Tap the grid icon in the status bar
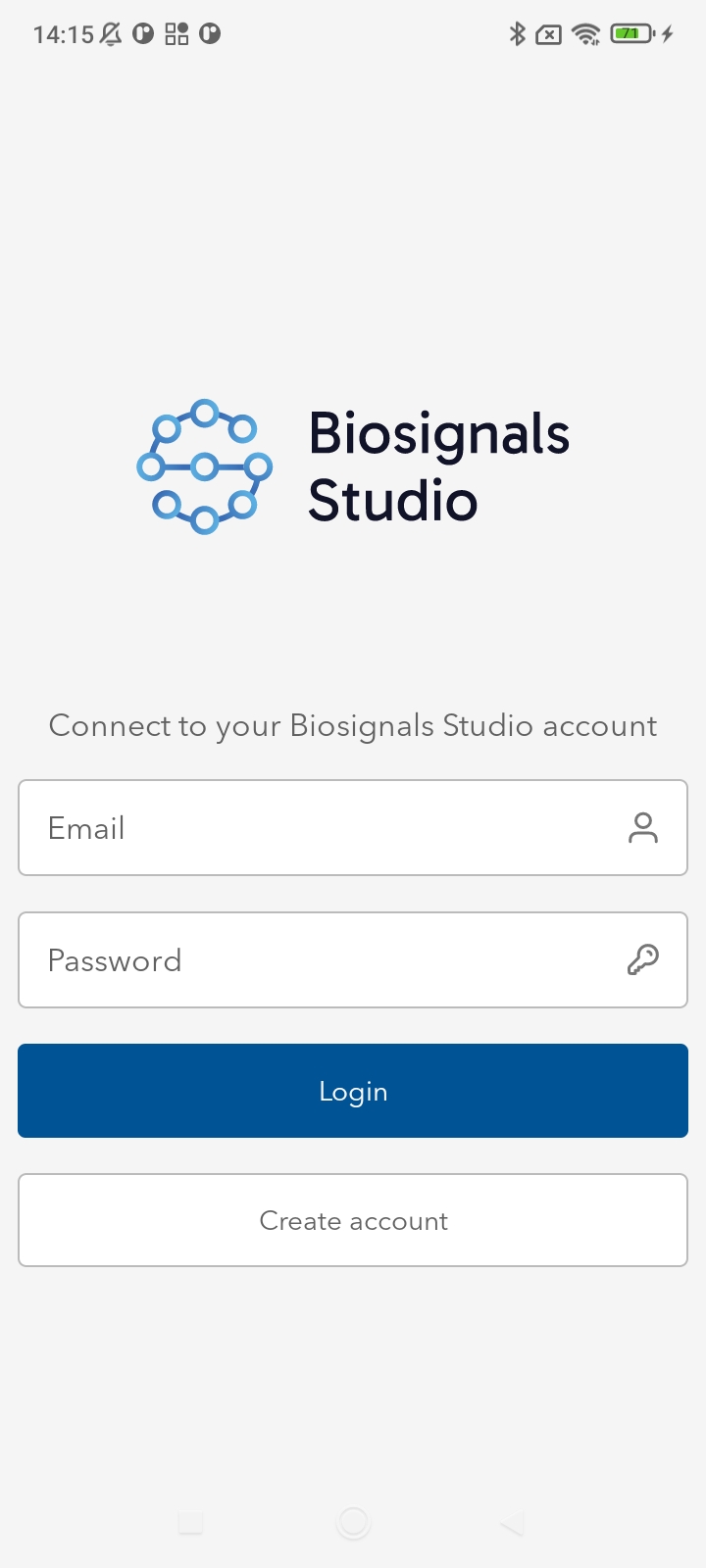This screenshot has width=706, height=1568. click(176, 33)
